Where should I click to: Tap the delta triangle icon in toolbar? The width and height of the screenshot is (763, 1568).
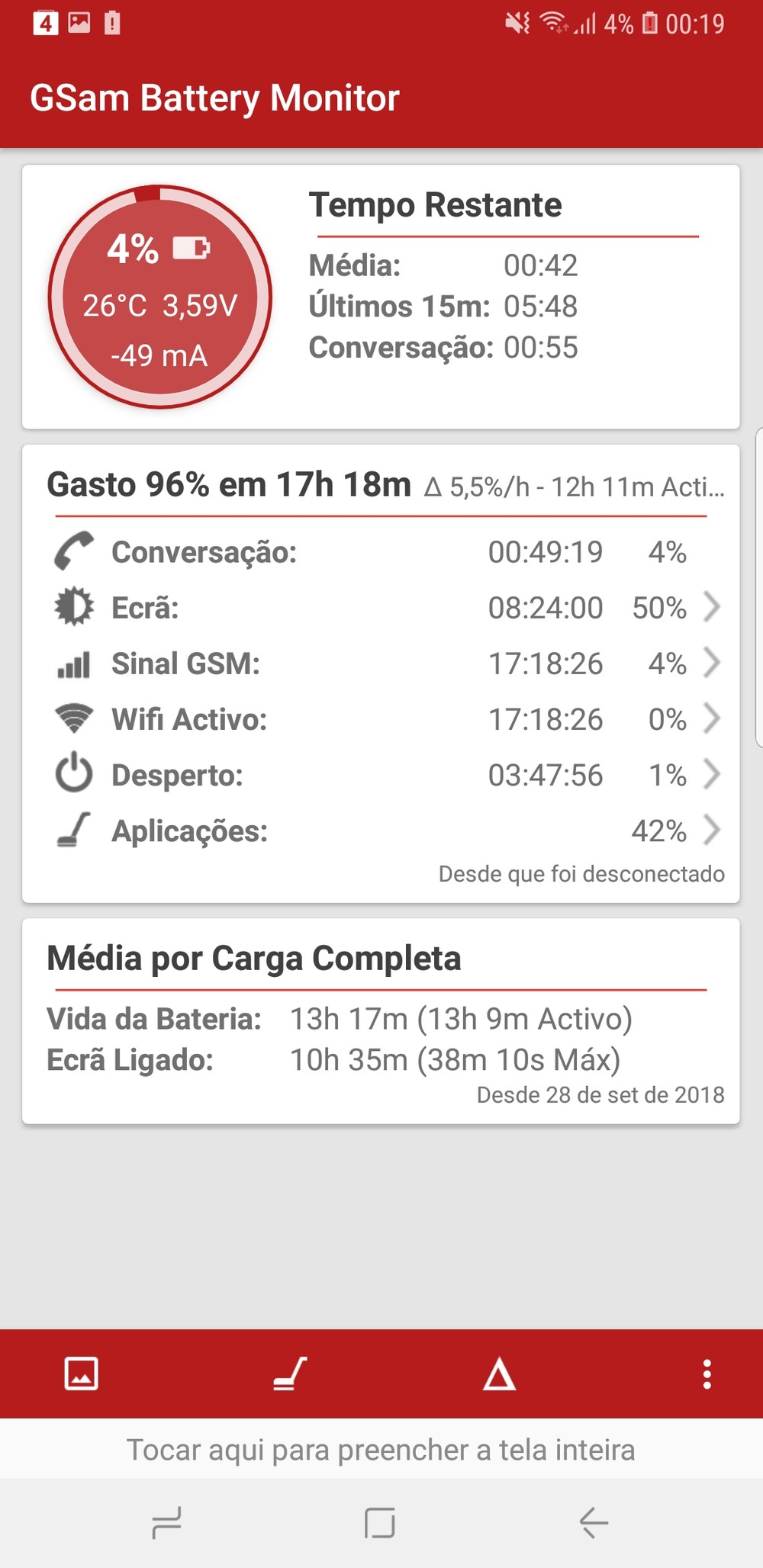(499, 1374)
